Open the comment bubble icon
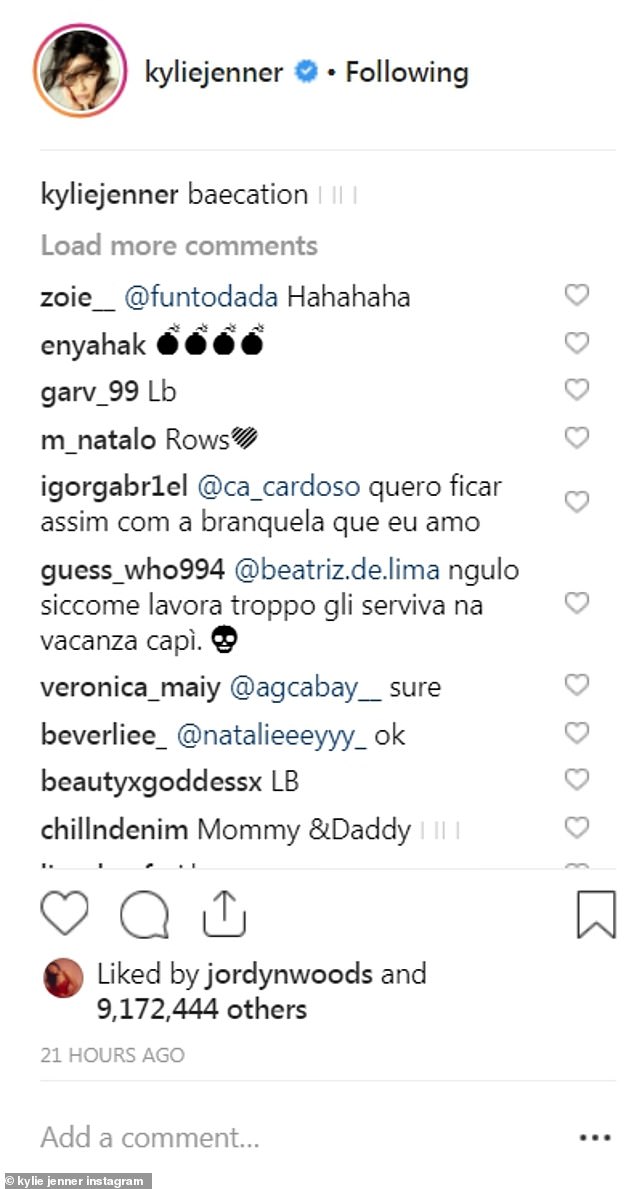This screenshot has width=634, height=1189. tap(144, 914)
